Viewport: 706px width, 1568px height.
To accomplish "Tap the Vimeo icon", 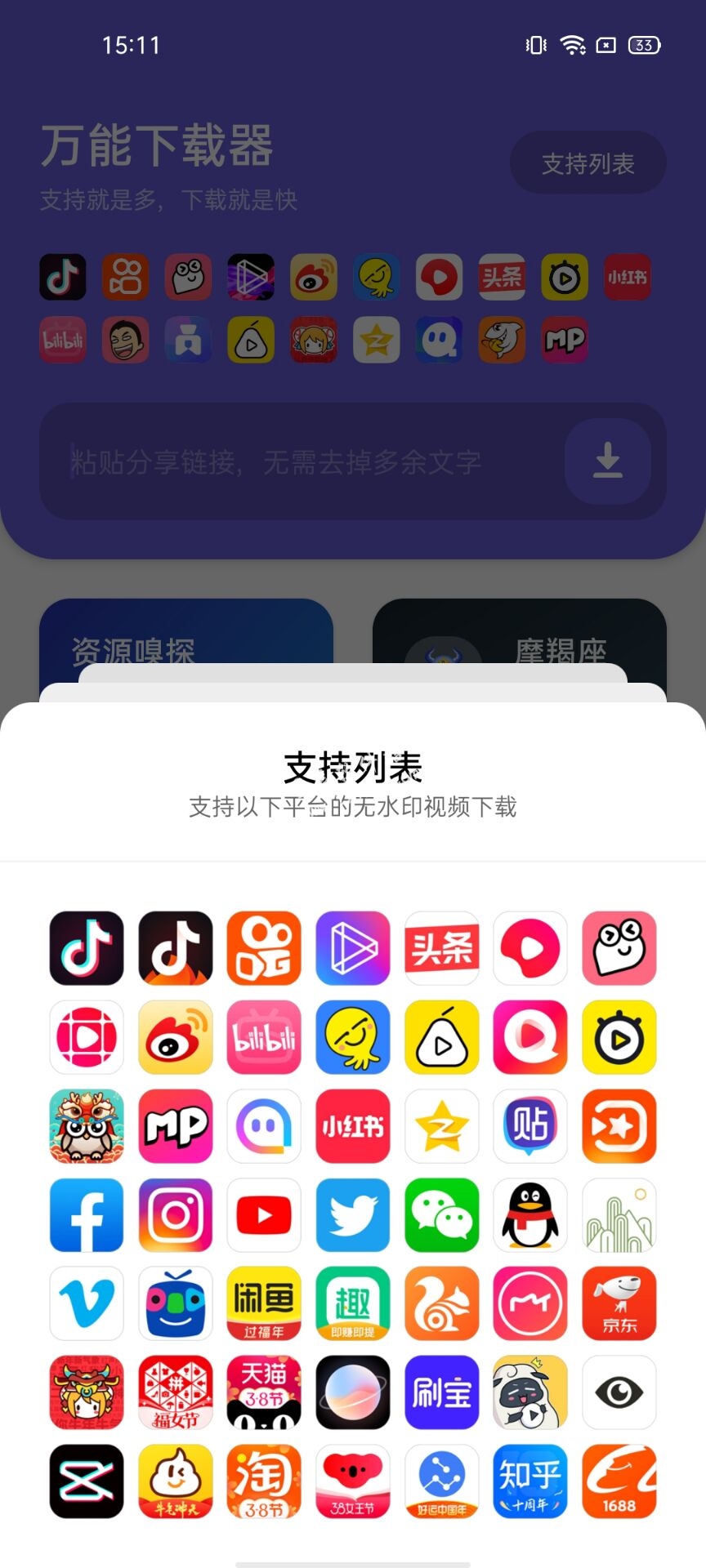I will tap(87, 1304).
